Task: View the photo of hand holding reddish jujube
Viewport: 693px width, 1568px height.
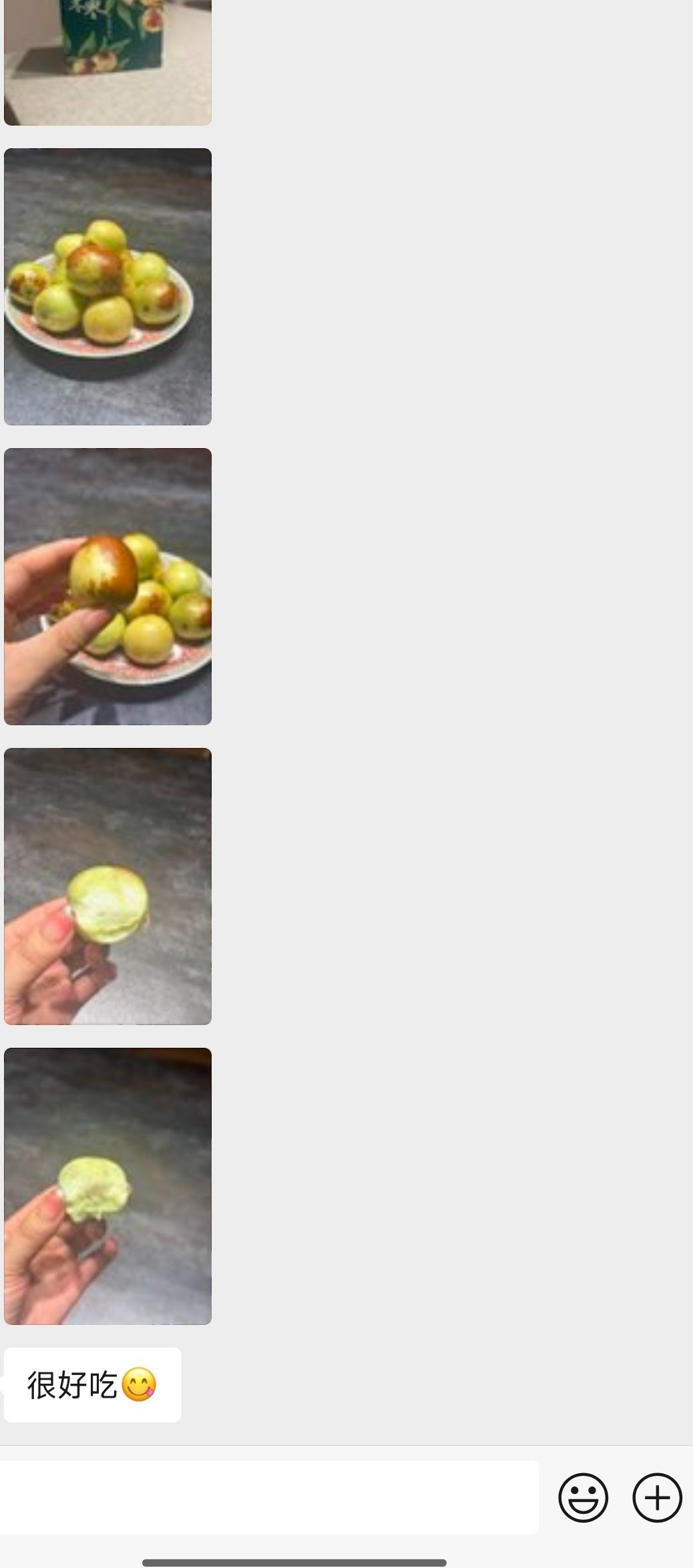Action: [107, 586]
